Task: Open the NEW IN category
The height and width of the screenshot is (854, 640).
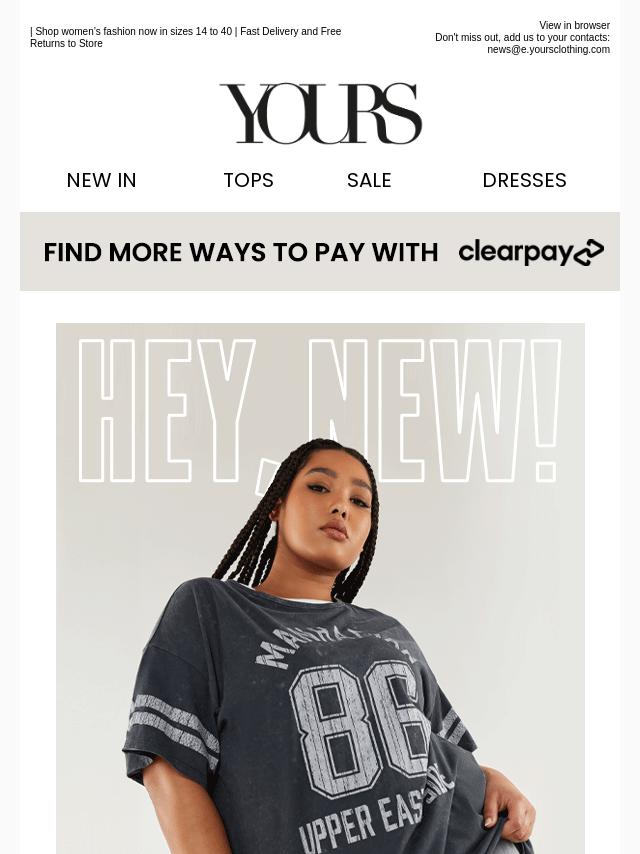Action: point(101,180)
